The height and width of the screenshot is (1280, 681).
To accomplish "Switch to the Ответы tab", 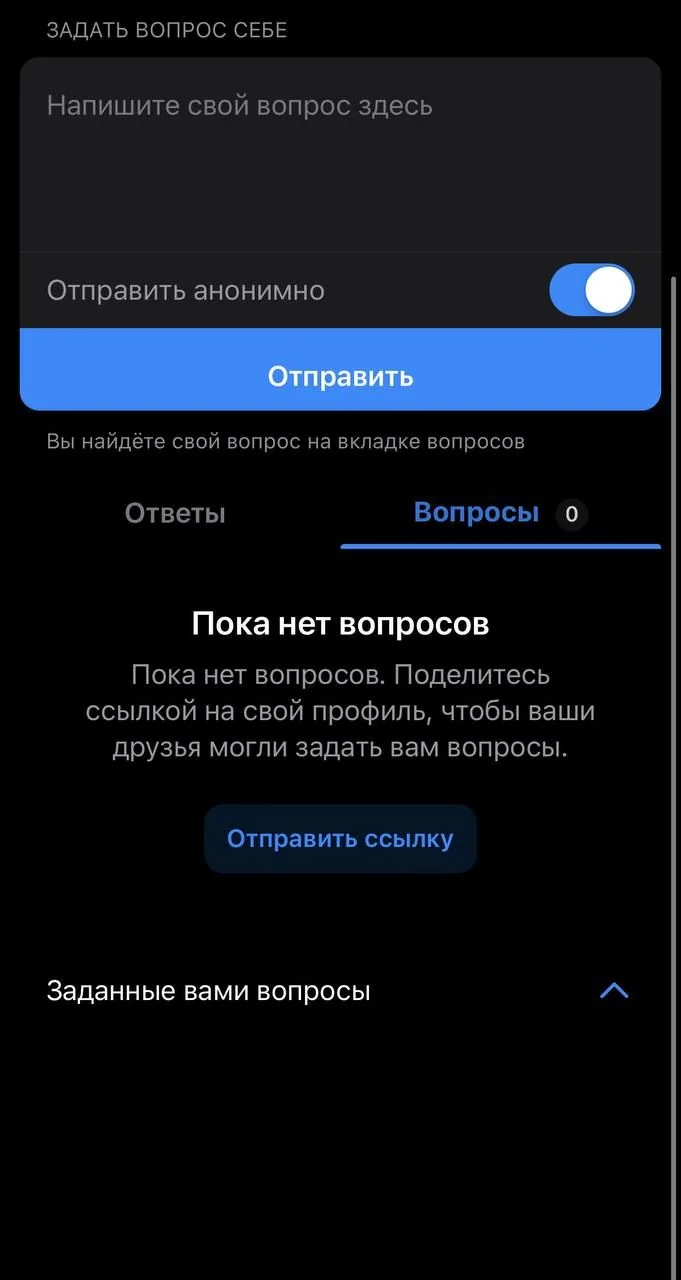I will pyautogui.click(x=175, y=514).
